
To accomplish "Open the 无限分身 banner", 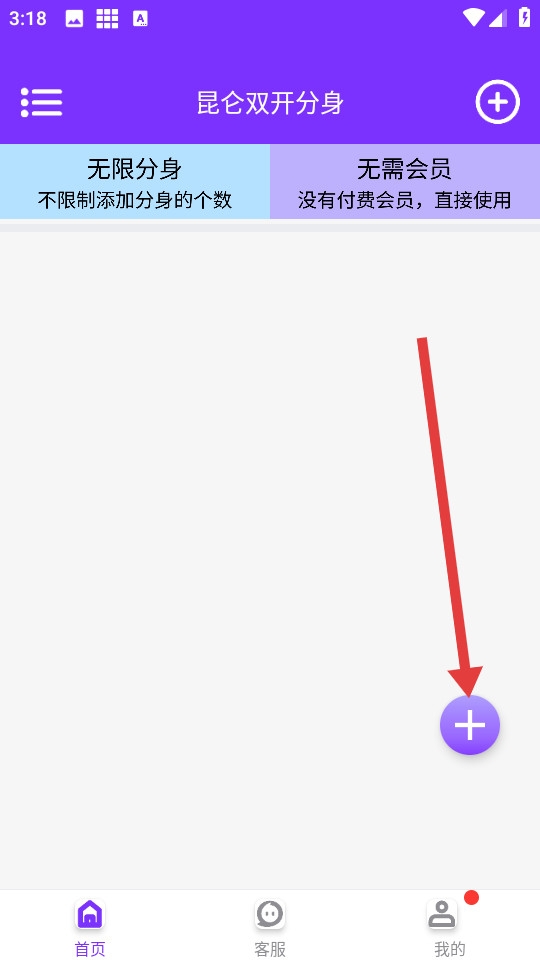I will (135, 182).
